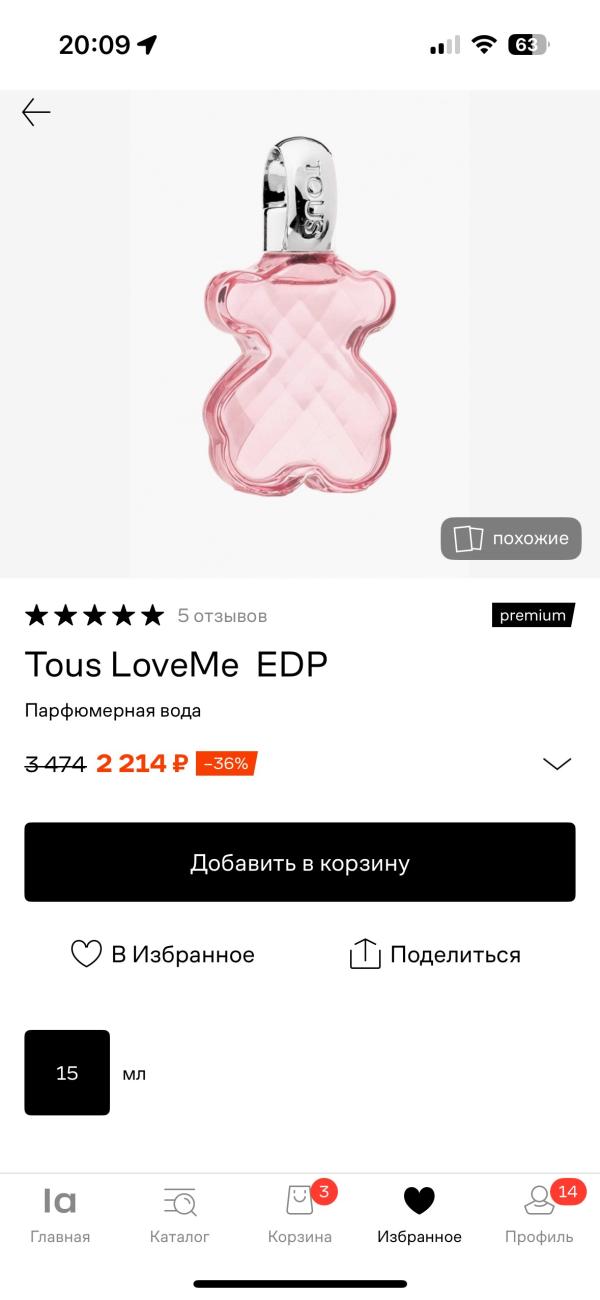Share product via Поделиться
Image resolution: width=600 pixels, height=1300 pixels.
435,954
